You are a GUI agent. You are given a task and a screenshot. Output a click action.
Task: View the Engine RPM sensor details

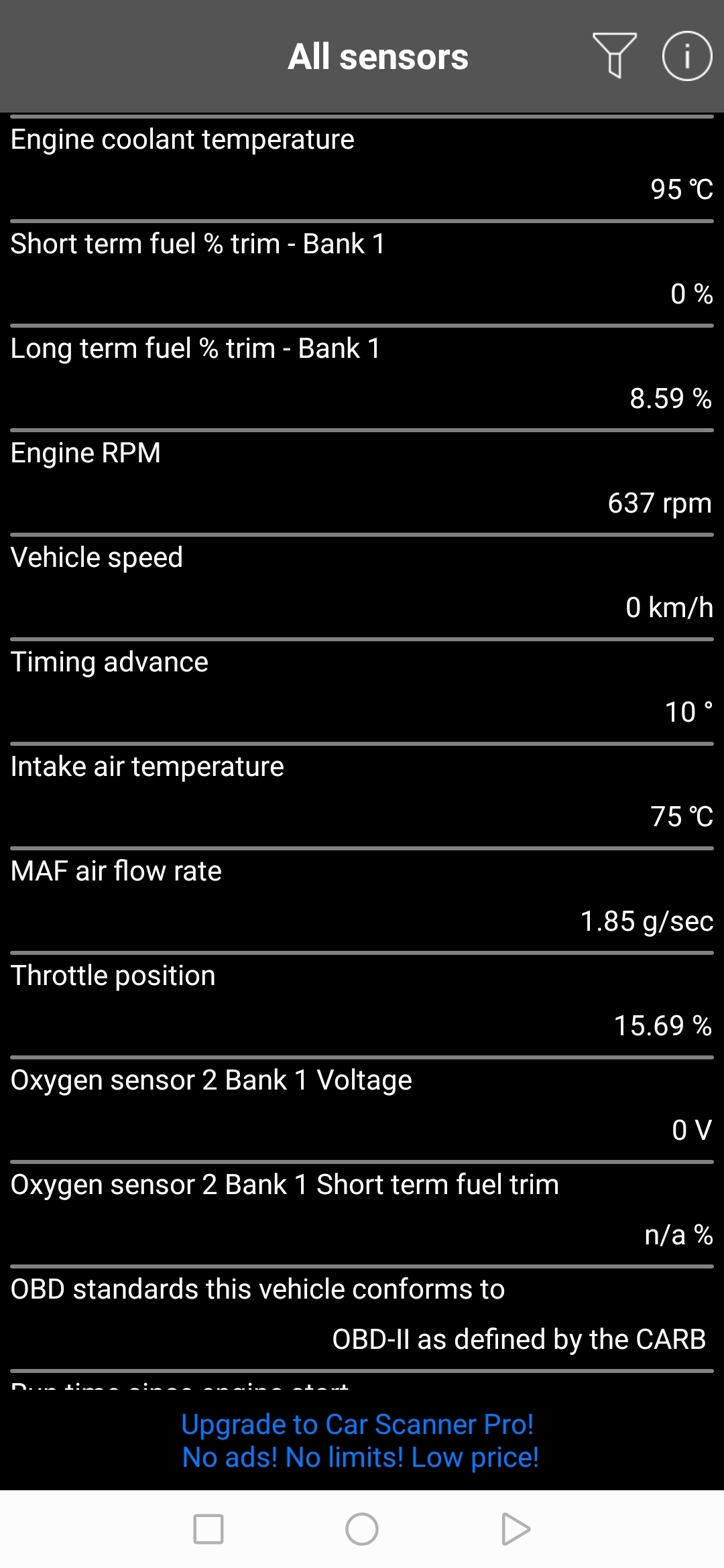(x=362, y=478)
